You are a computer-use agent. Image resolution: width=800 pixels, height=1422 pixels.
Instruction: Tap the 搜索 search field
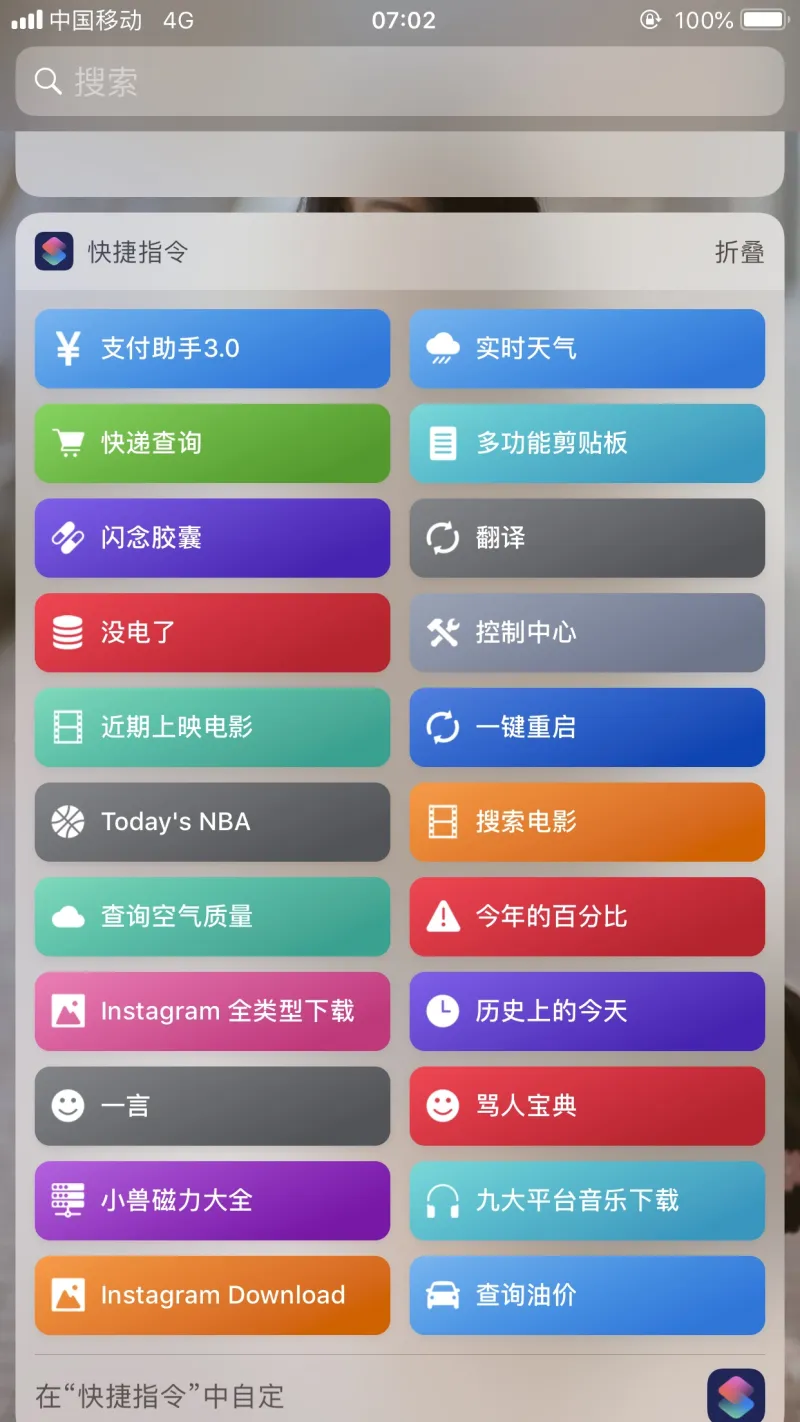400,81
